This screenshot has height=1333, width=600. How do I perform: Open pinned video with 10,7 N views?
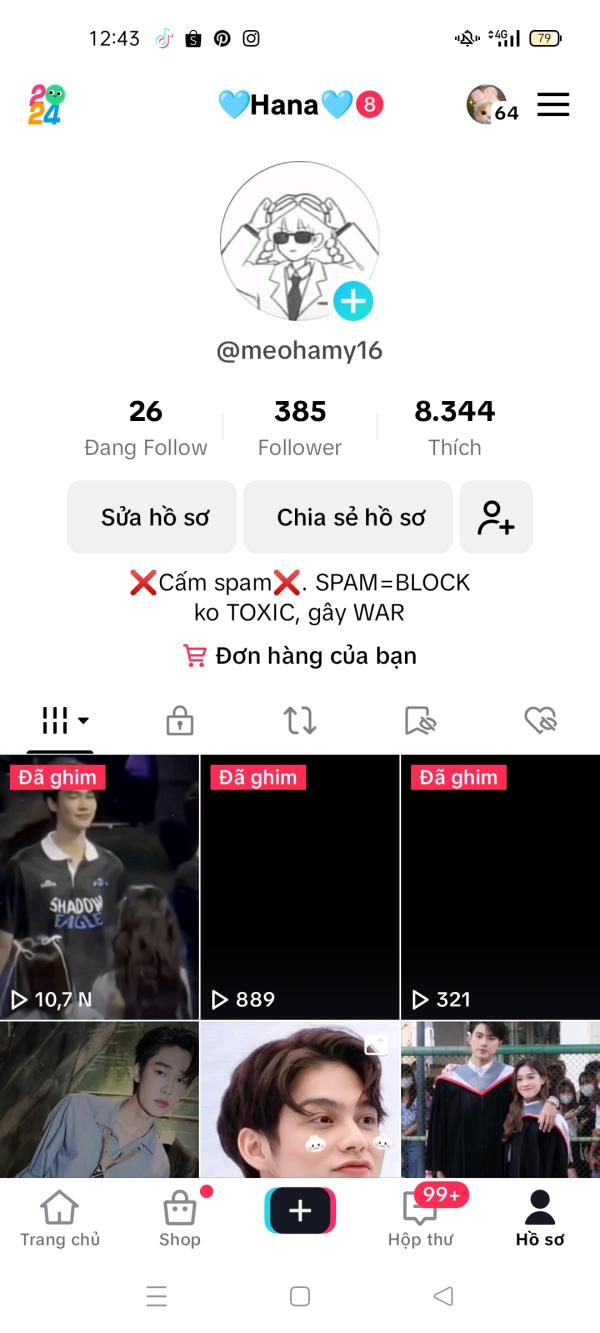pyautogui.click(x=99, y=887)
